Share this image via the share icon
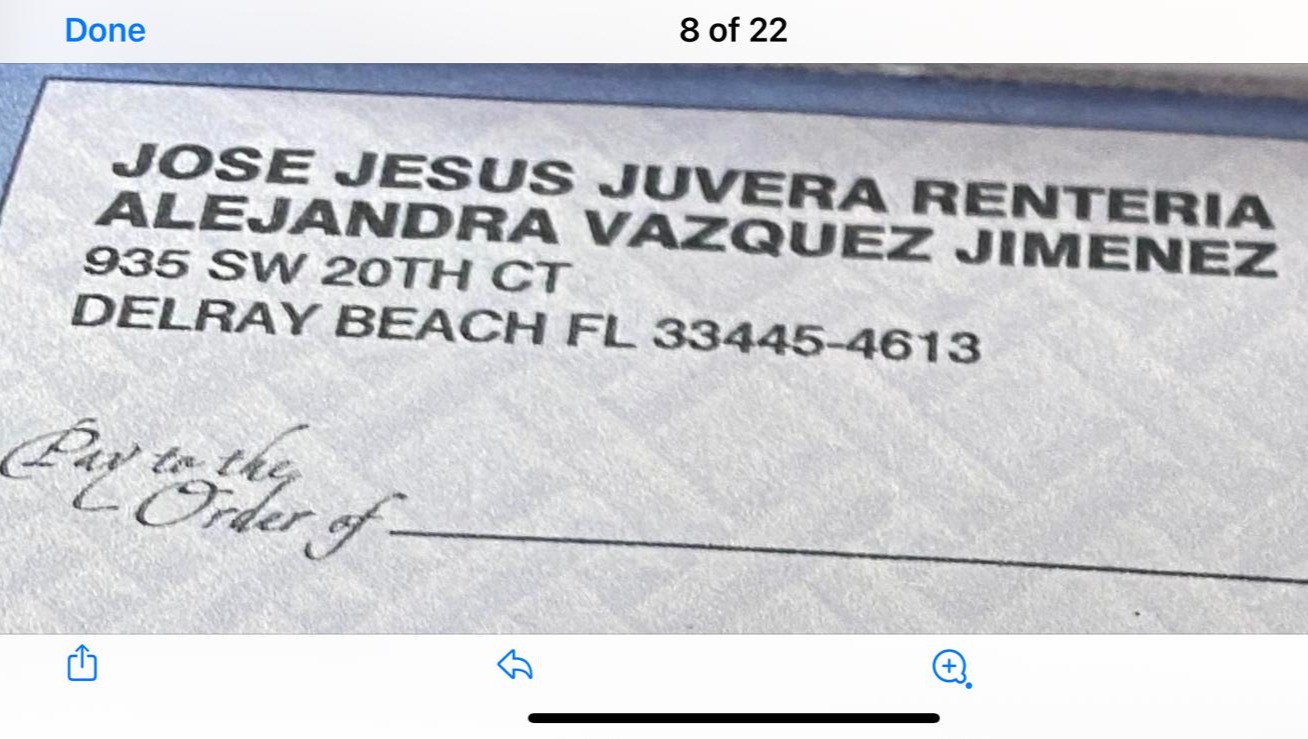Viewport: 1308px width, 739px height. pyautogui.click(x=82, y=663)
